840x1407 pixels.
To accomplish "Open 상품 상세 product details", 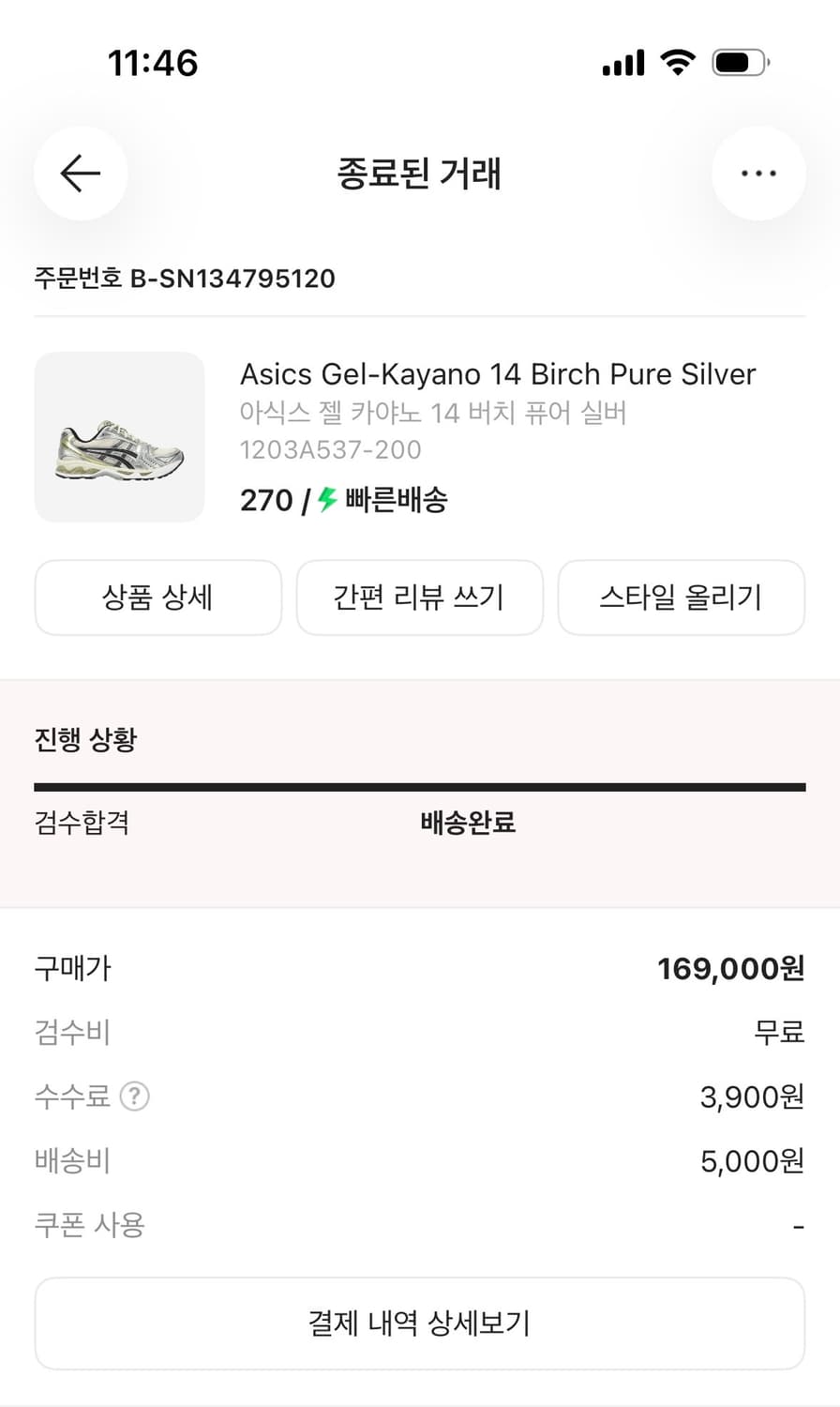I will pos(157,598).
